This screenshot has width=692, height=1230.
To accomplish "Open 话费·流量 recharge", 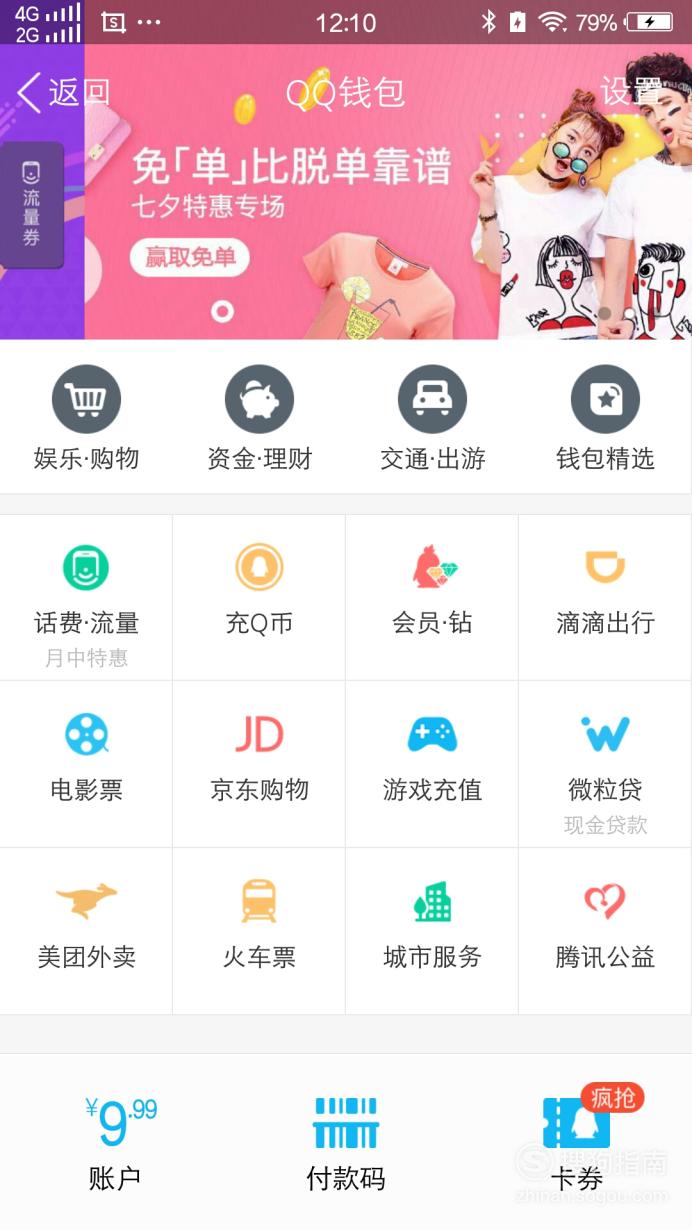I will 86,598.
